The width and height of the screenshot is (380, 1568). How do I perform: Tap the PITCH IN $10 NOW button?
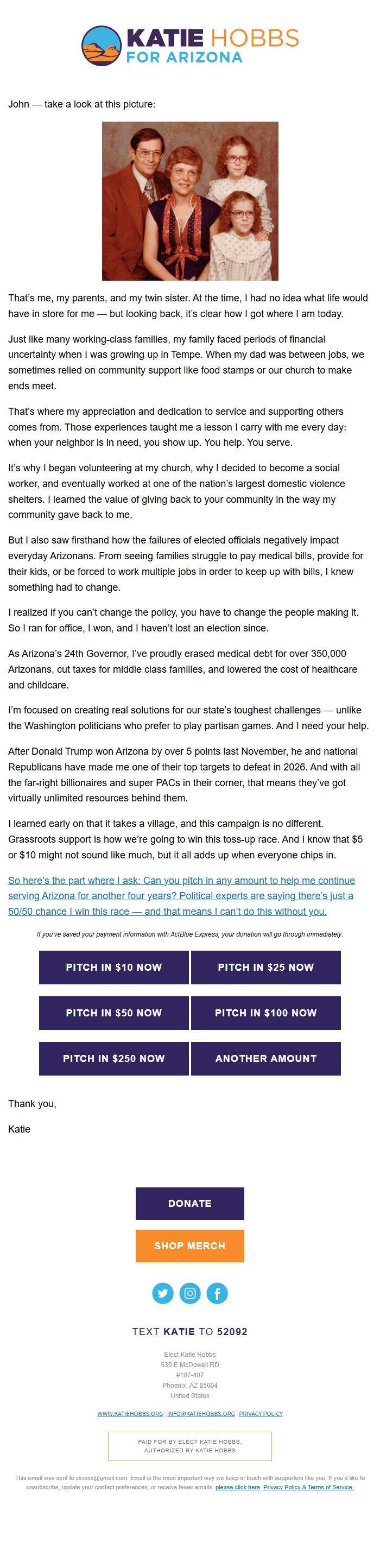pyautogui.click(x=114, y=967)
